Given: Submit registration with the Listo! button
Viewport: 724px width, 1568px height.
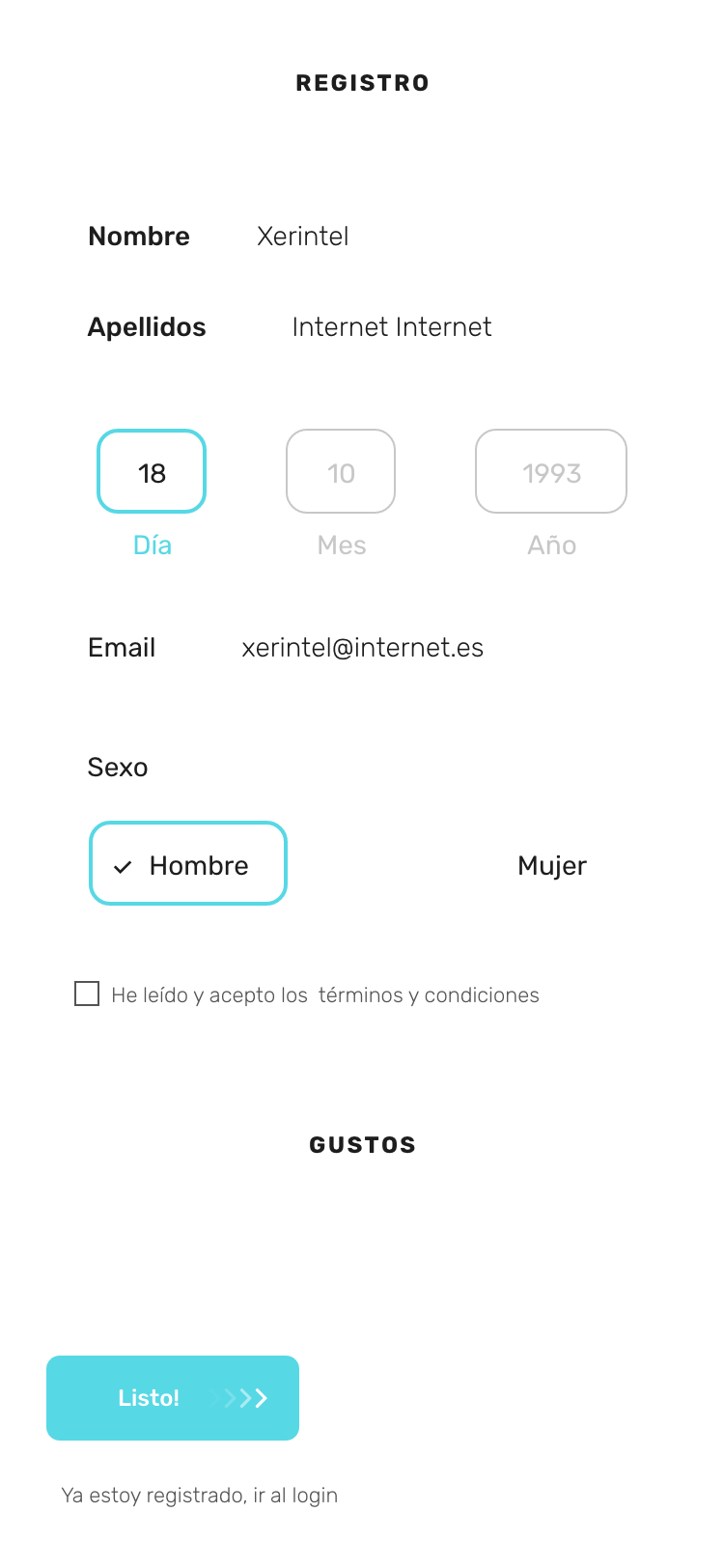Looking at the screenshot, I should tap(173, 1398).
